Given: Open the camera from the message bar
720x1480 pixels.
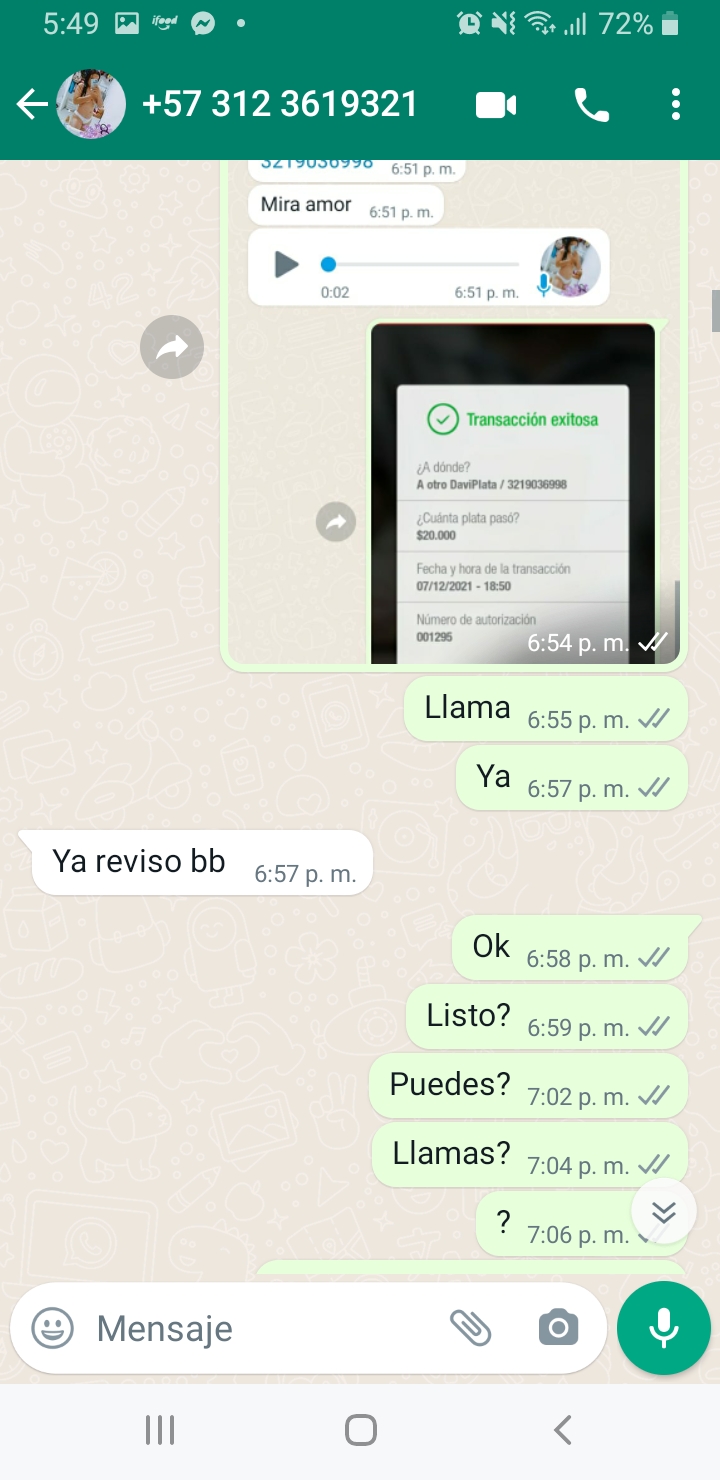Looking at the screenshot, I should pyautogui.click(x=558, y=1328).
